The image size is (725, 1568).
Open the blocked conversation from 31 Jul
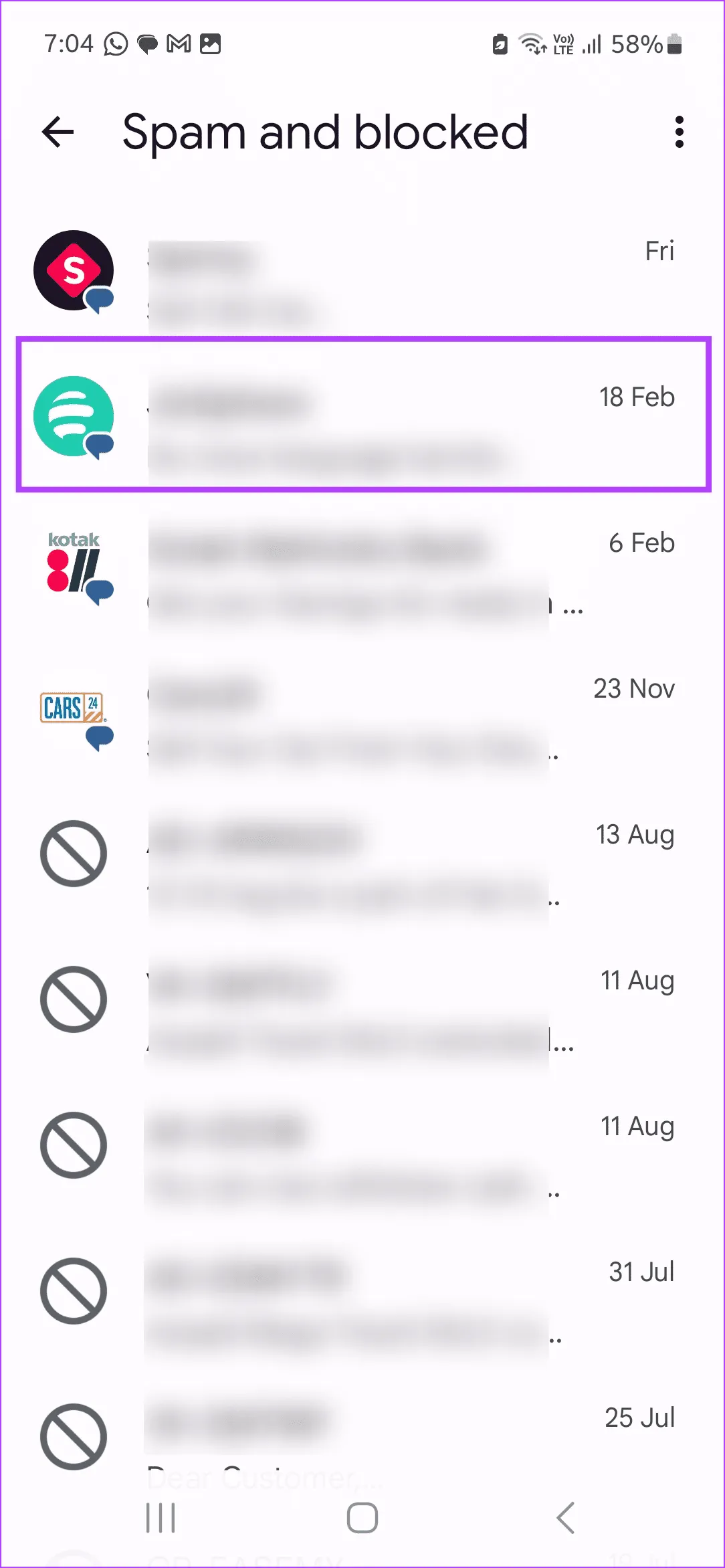[x=361, y=1301]
